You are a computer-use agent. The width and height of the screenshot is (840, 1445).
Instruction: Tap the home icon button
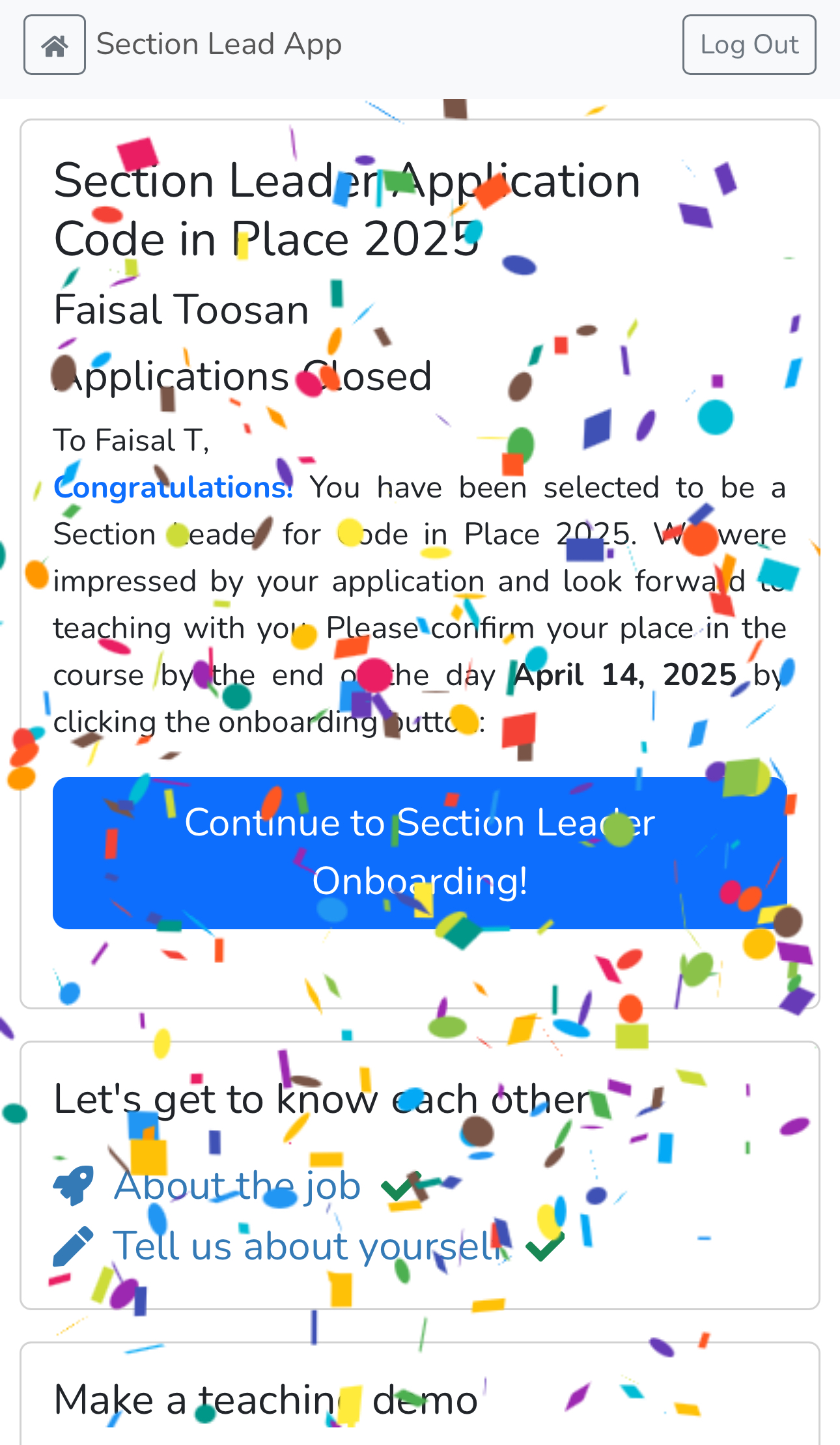point(55,45)
